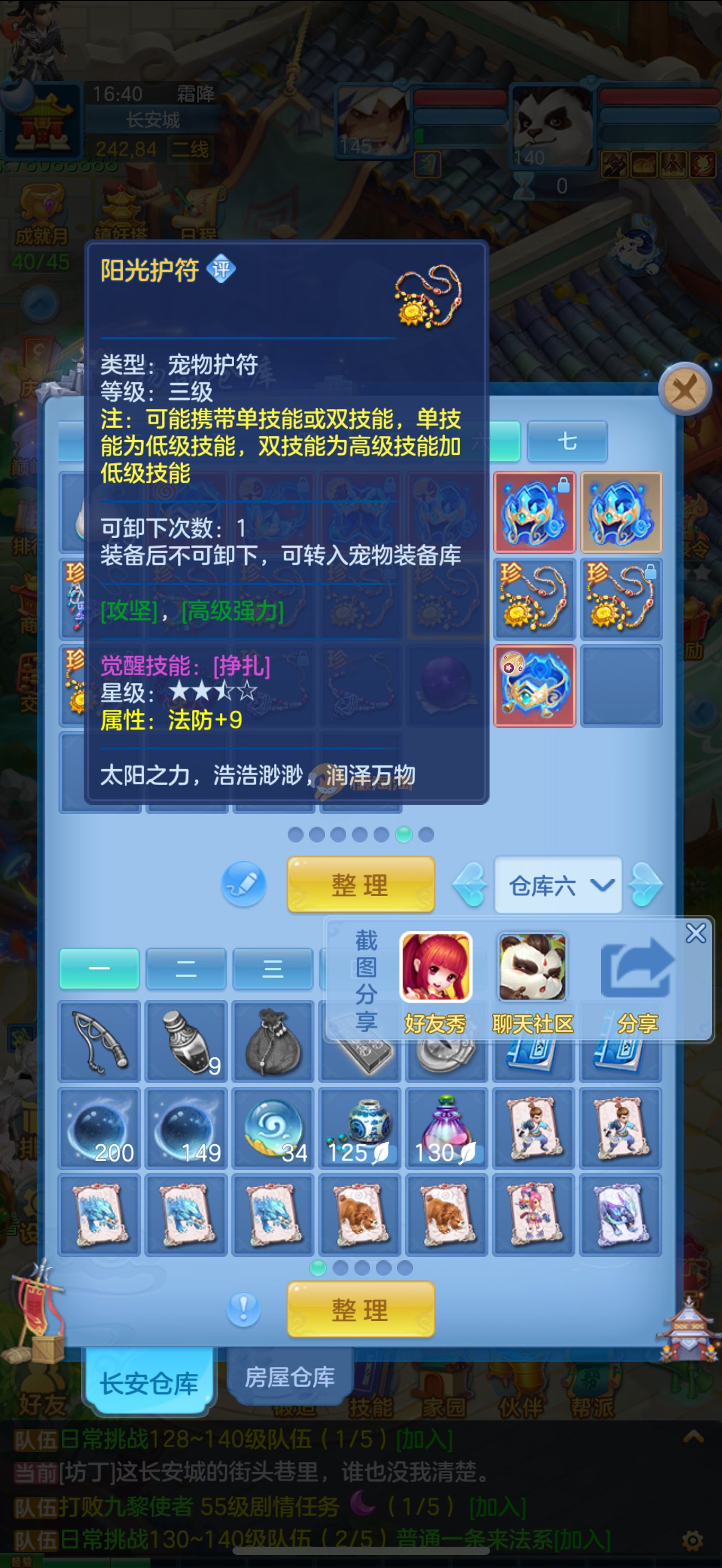
Task: Select the 长安仓库 tab
Action: (149, 1384)
